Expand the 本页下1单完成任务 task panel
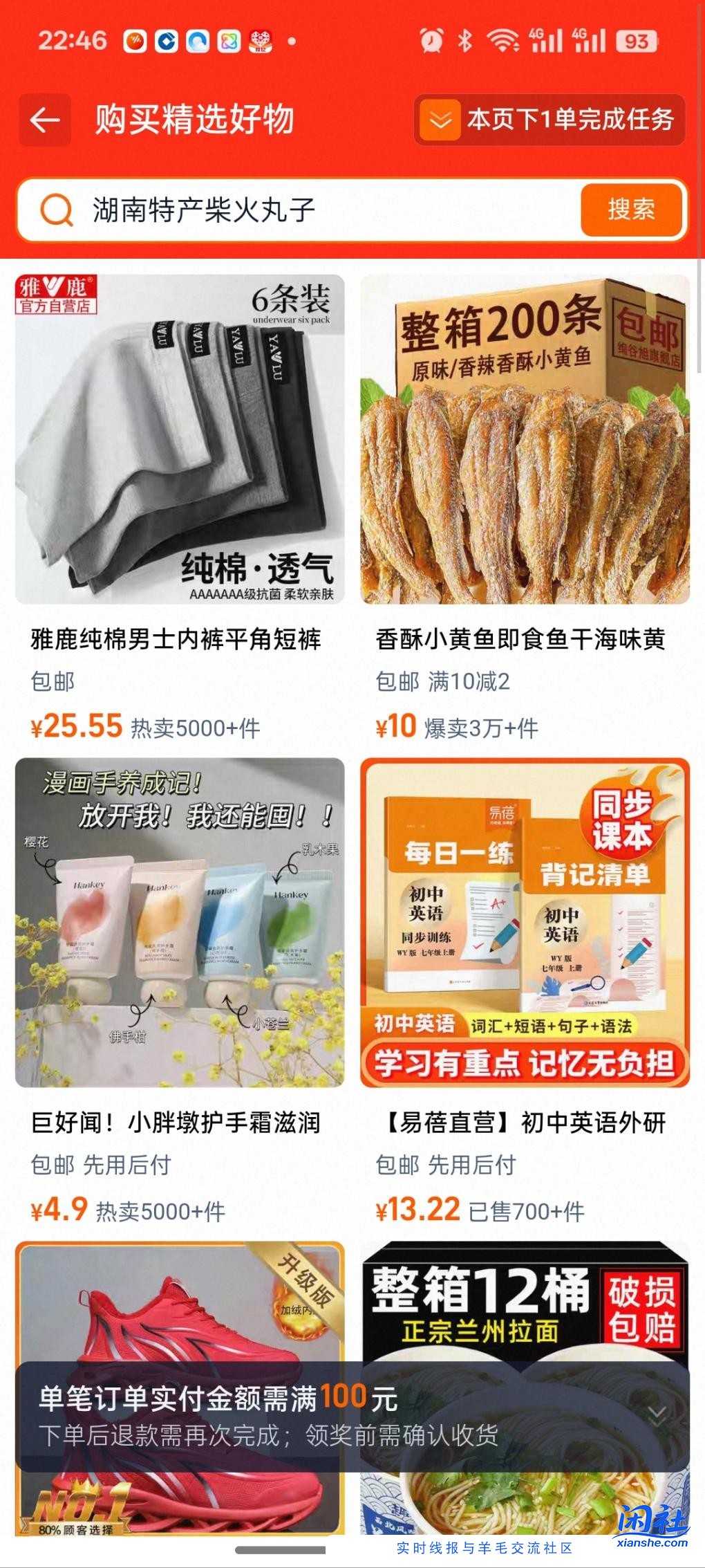The height and width of the screenshot is (1568, 705). [567, 119]
